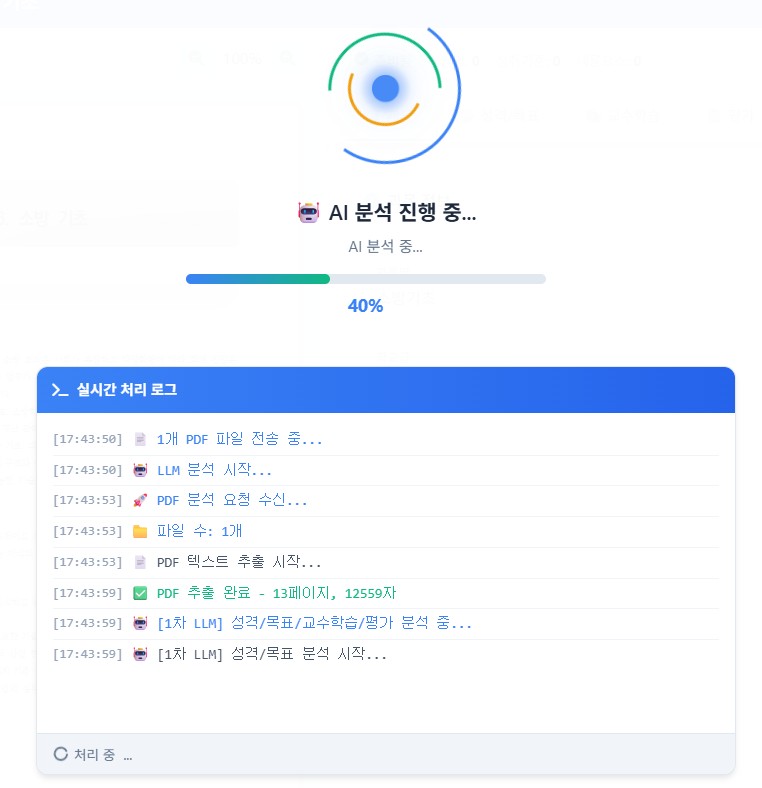
Task: Click the document icon beside "PDF 텍스트 추출 시작"
Action: [x=140, y=562]
